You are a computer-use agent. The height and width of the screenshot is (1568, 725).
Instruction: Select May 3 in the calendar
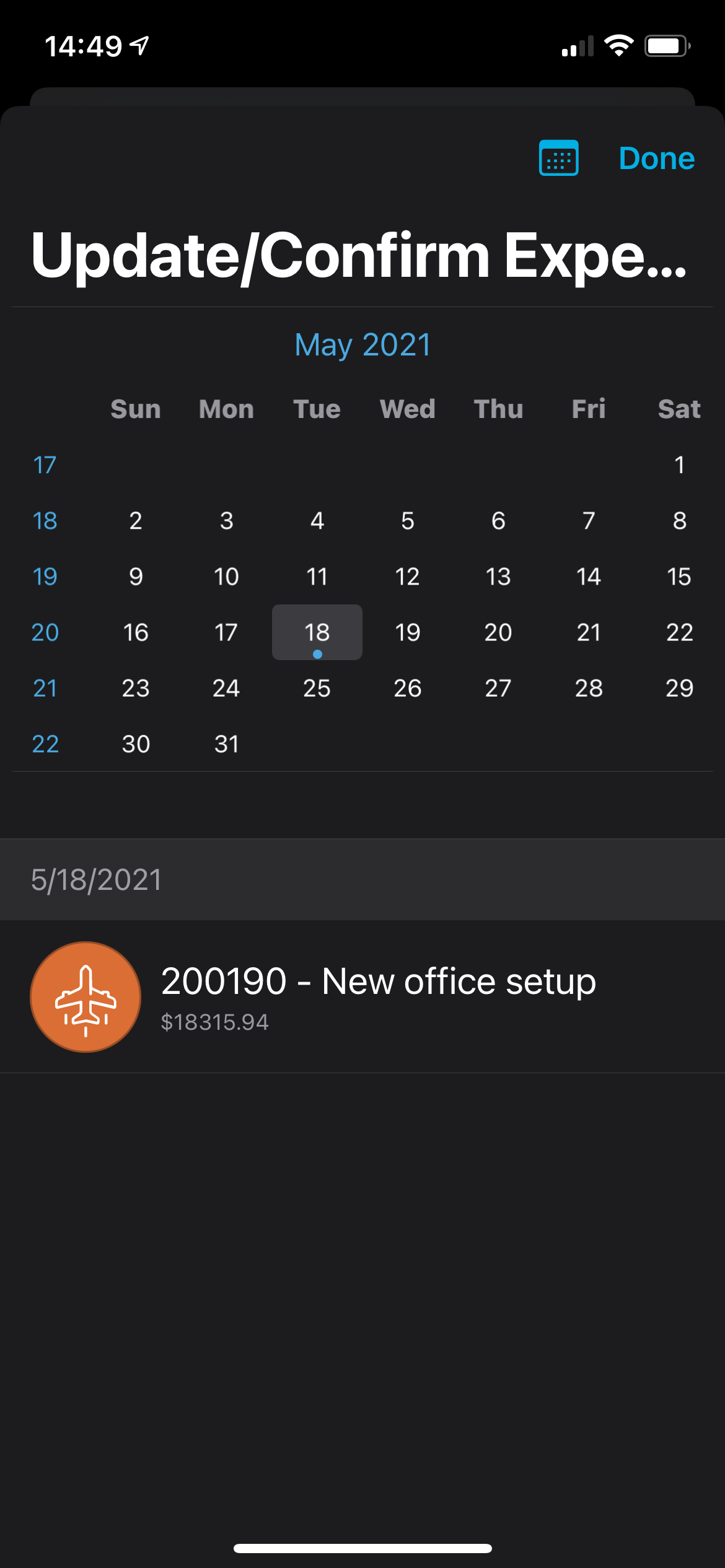pyautogui.click(x=226, y=521)
